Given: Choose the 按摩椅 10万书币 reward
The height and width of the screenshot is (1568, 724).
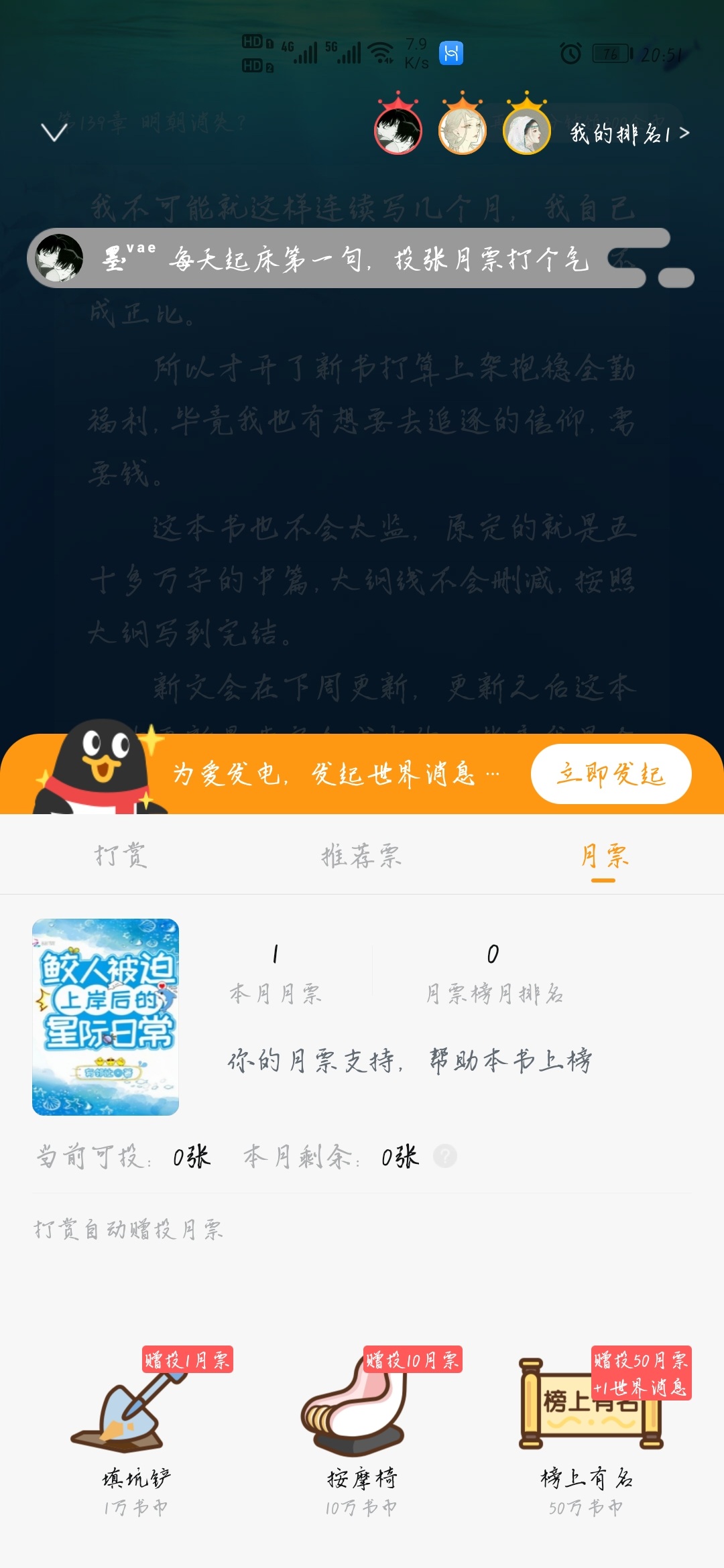Looking at the screenshot, I should tap(361, 1432).
